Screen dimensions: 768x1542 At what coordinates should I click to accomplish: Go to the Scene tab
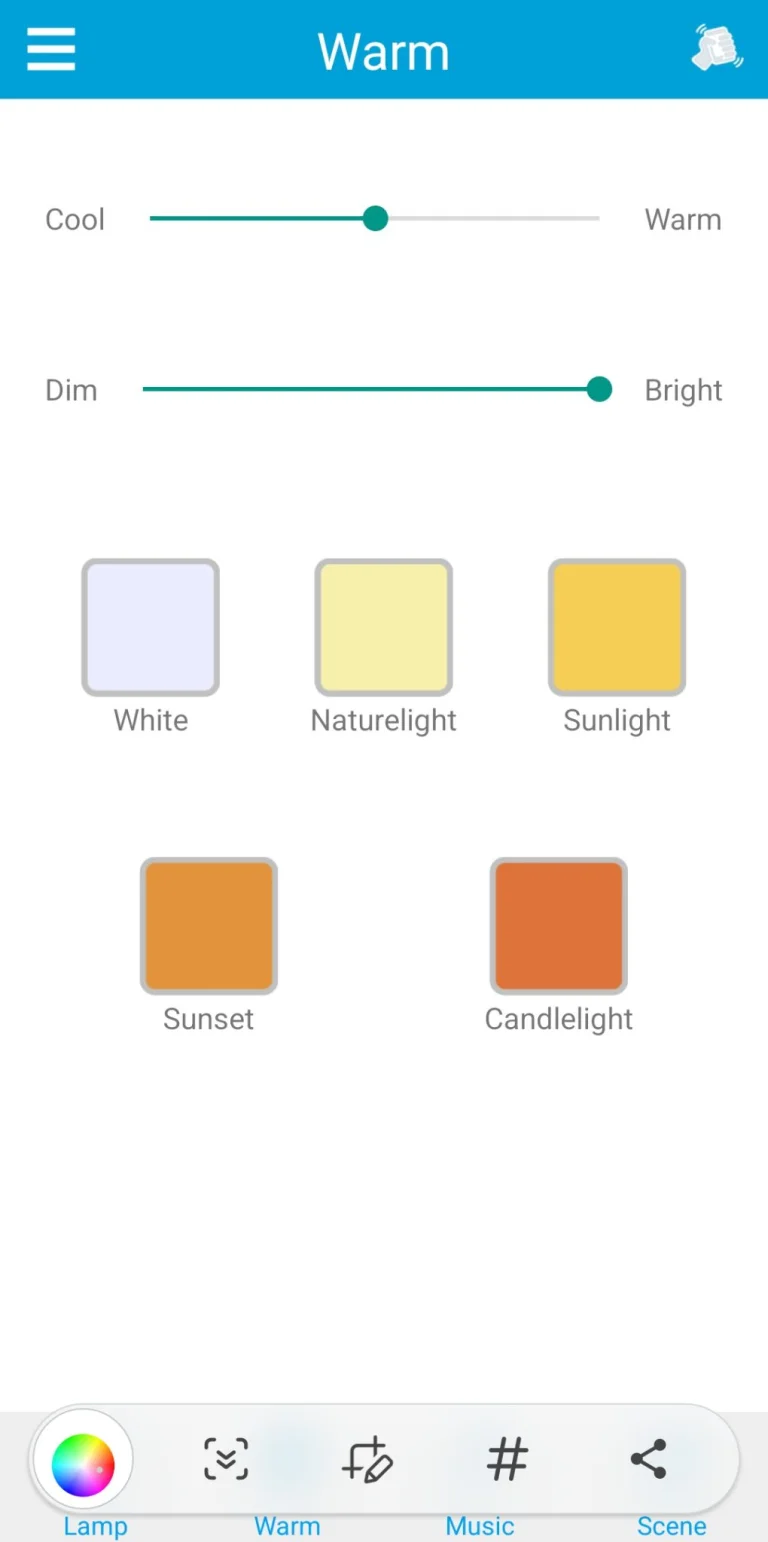coord(672,1526)
